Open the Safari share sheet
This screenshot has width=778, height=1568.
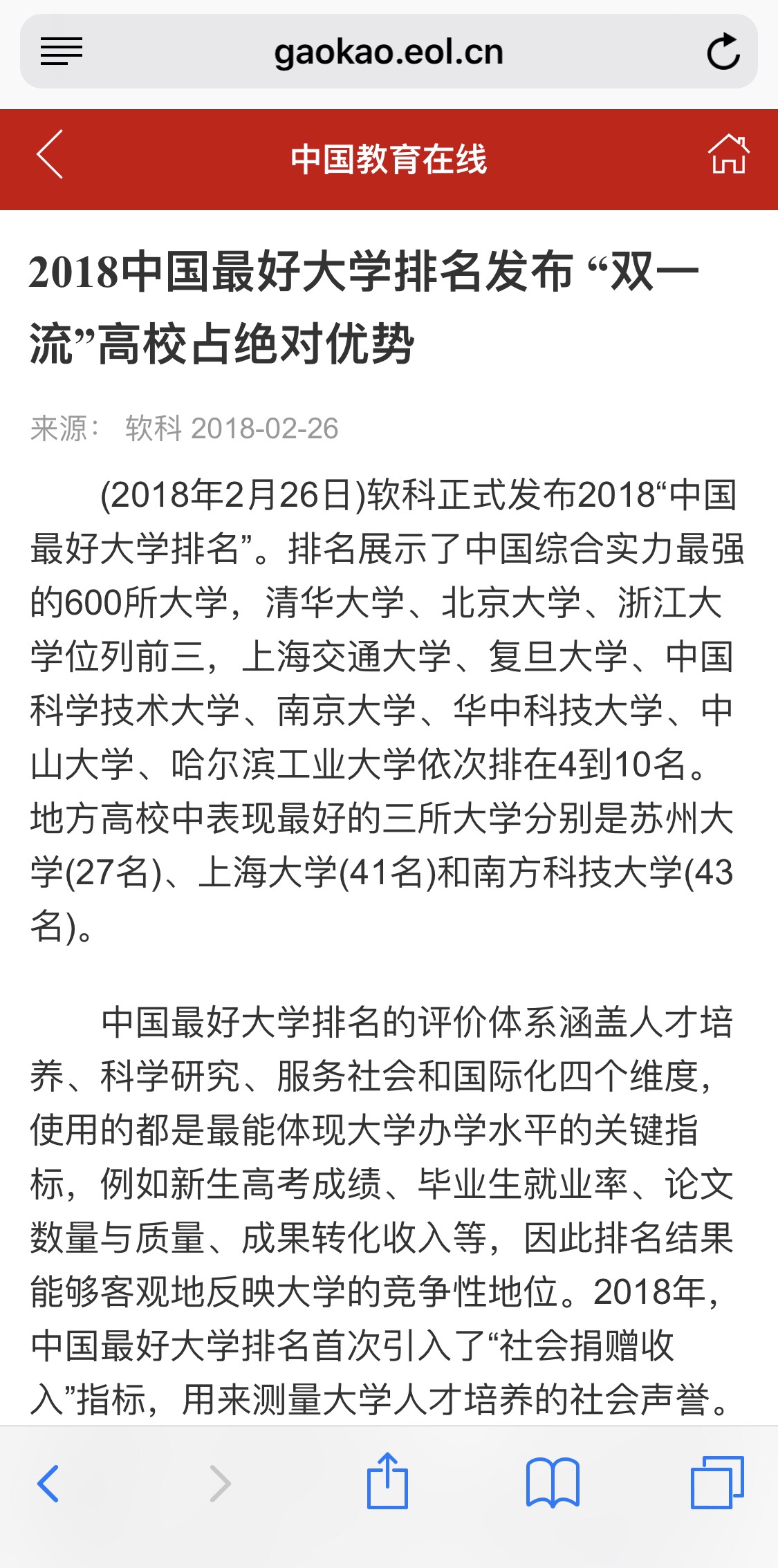pyautogui.click(x=387, y=1482)
